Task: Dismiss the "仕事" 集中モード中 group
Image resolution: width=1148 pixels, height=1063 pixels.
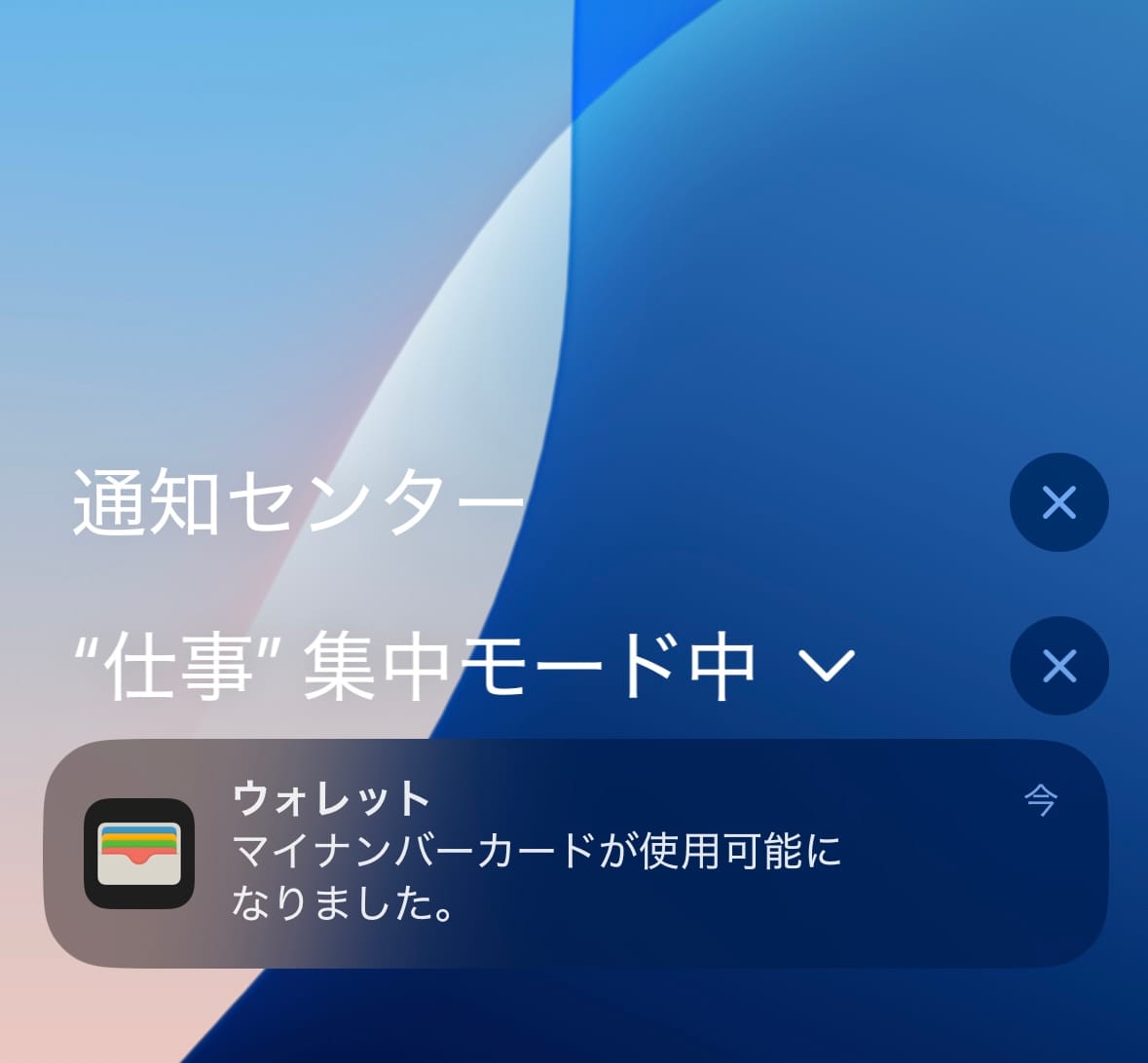Action: tap(1058, 666)
